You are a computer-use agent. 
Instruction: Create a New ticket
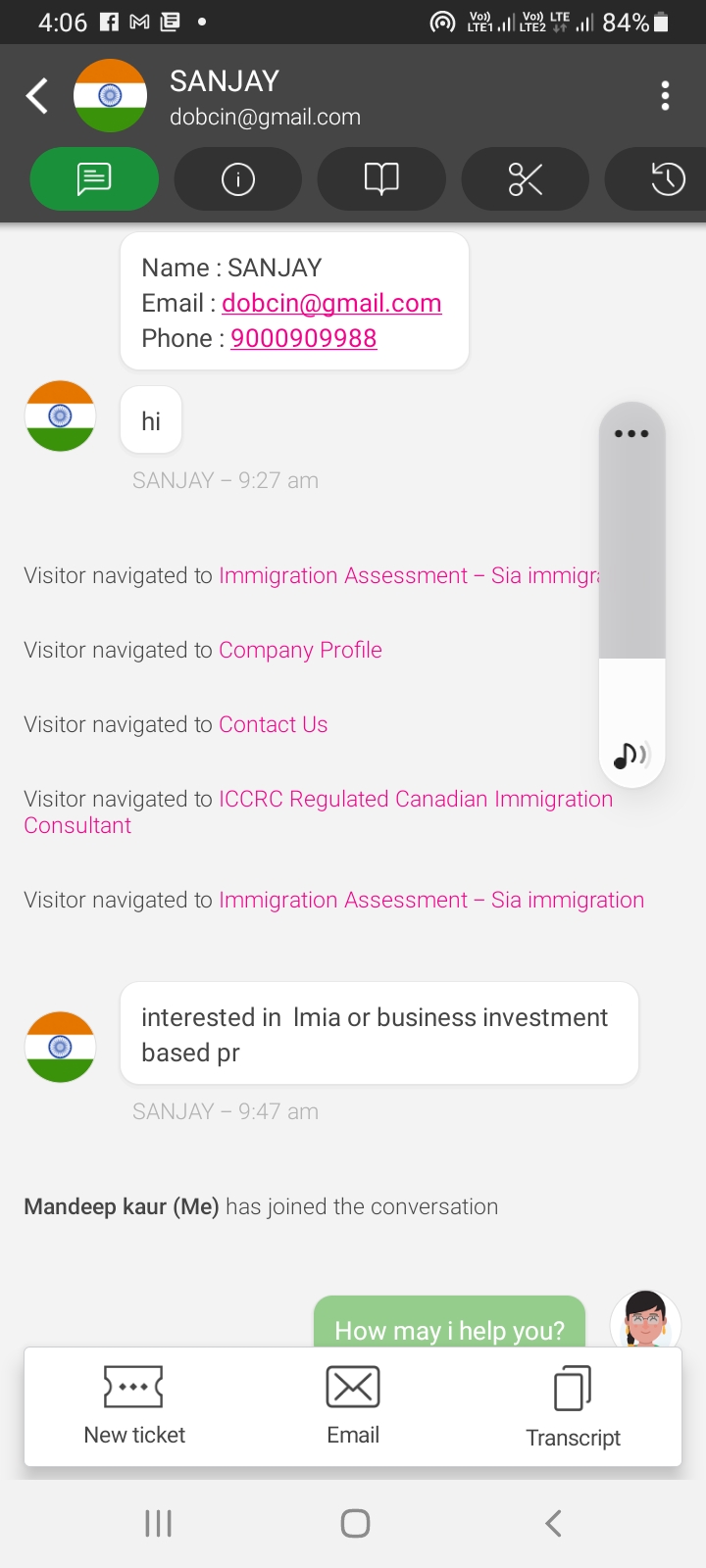tap(134, 1406)
